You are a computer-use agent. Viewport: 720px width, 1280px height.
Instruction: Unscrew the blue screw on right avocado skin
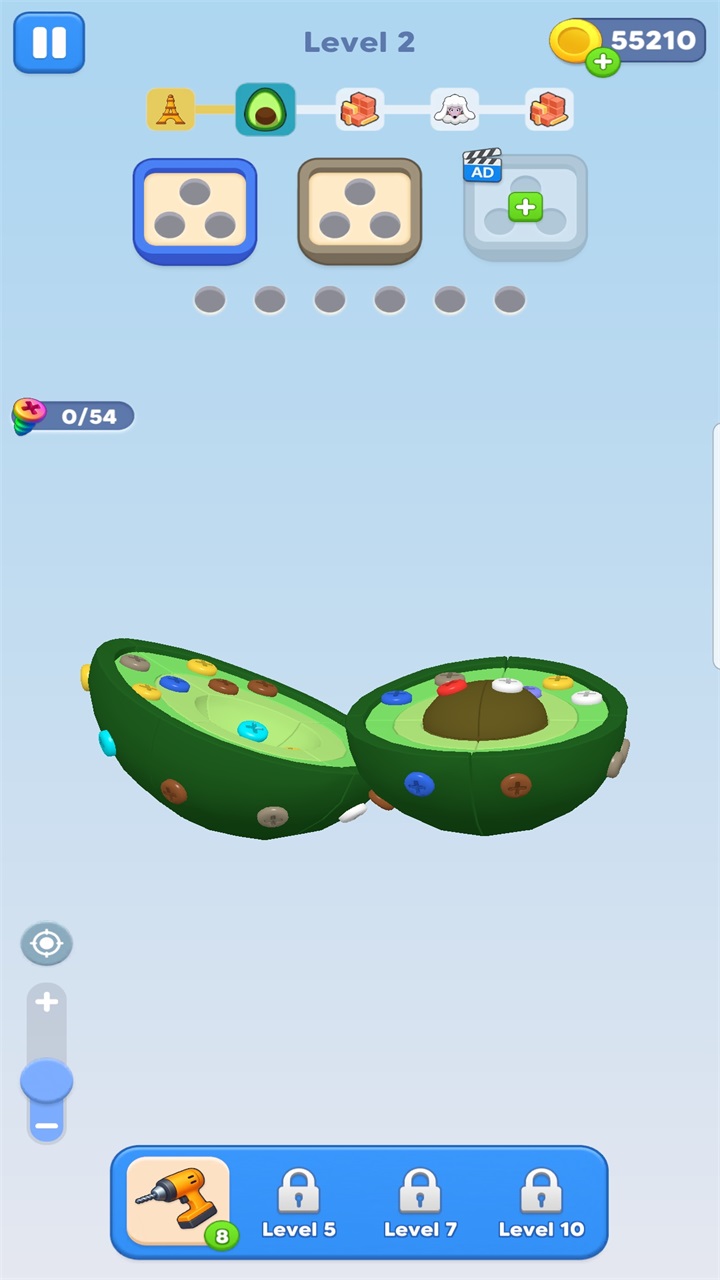click(x=419, y=784)
